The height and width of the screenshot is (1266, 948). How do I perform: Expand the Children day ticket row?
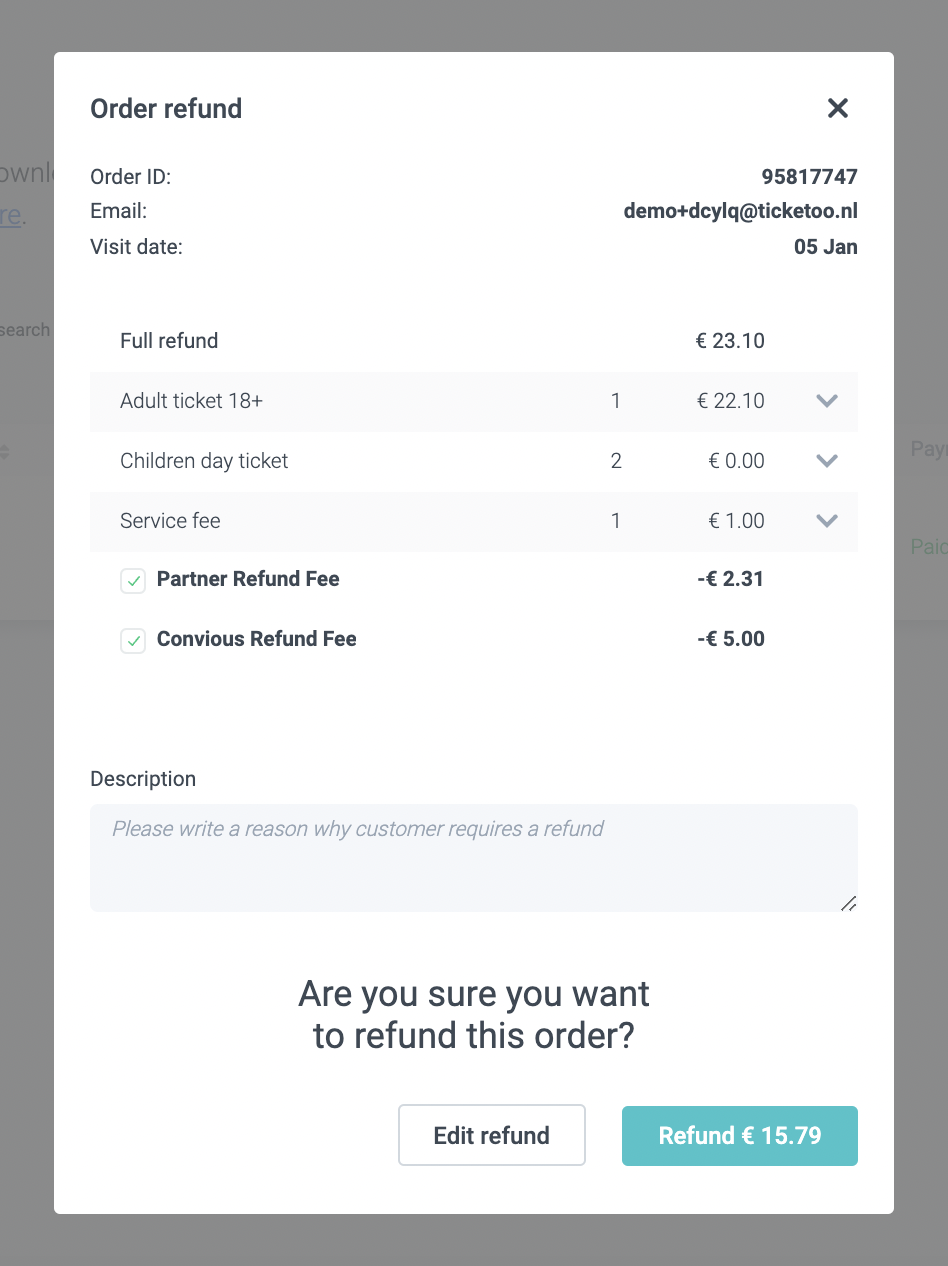(826, 461)
